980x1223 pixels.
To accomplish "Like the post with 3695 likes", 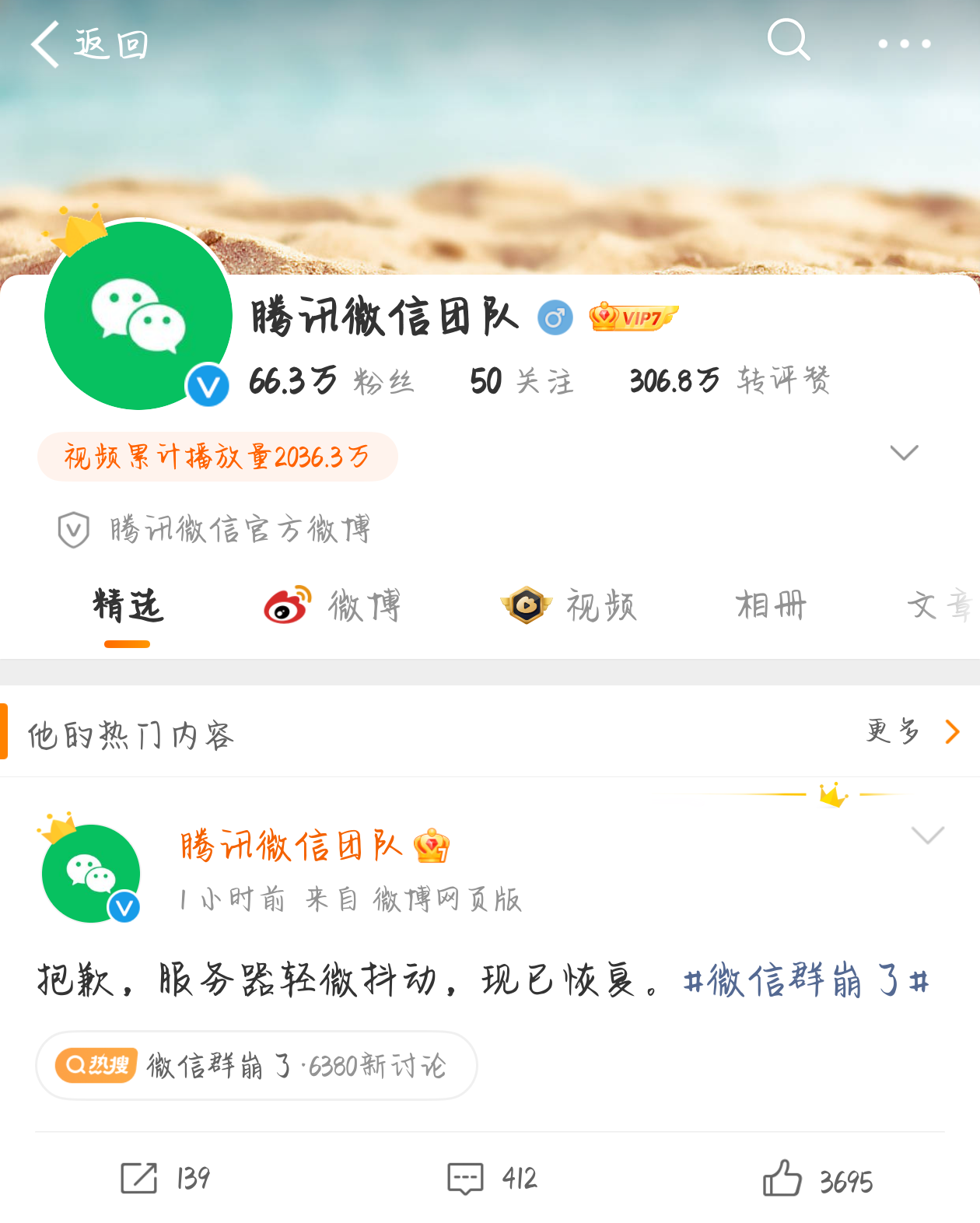I will 817,1179.
